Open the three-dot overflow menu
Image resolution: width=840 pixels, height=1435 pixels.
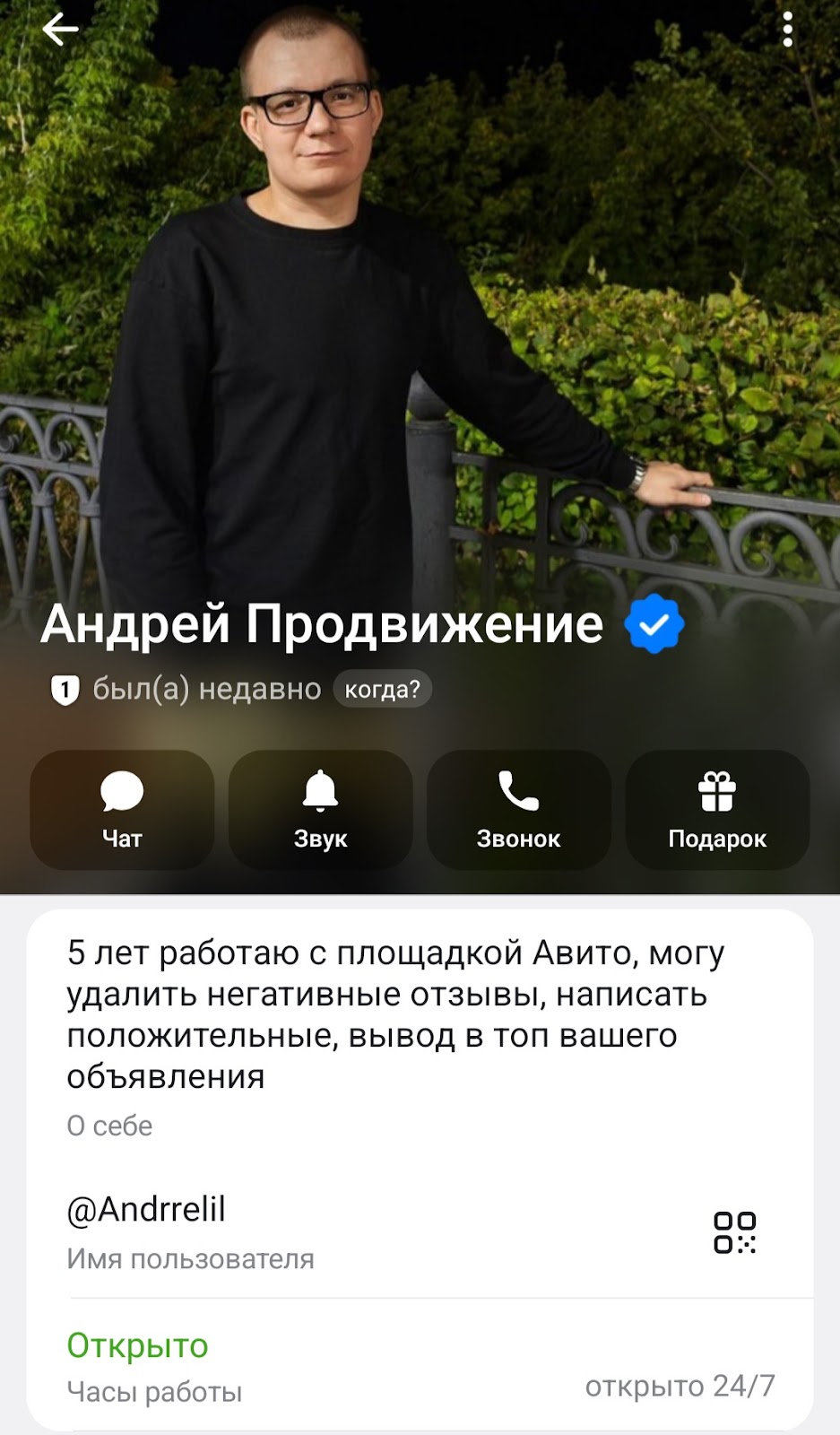(x=787, y=30)
